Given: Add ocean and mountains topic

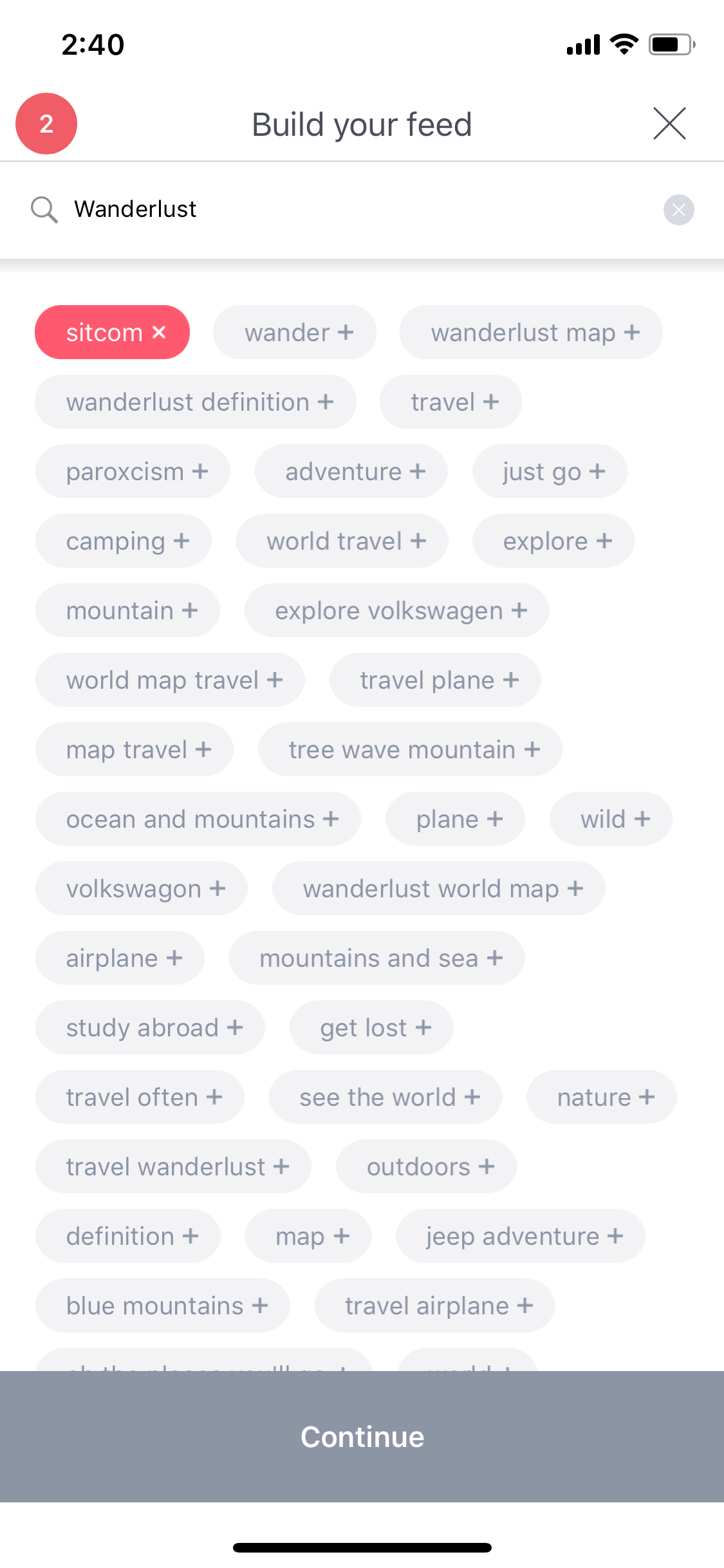Looking at the screenshot, I should pos(198,819).
